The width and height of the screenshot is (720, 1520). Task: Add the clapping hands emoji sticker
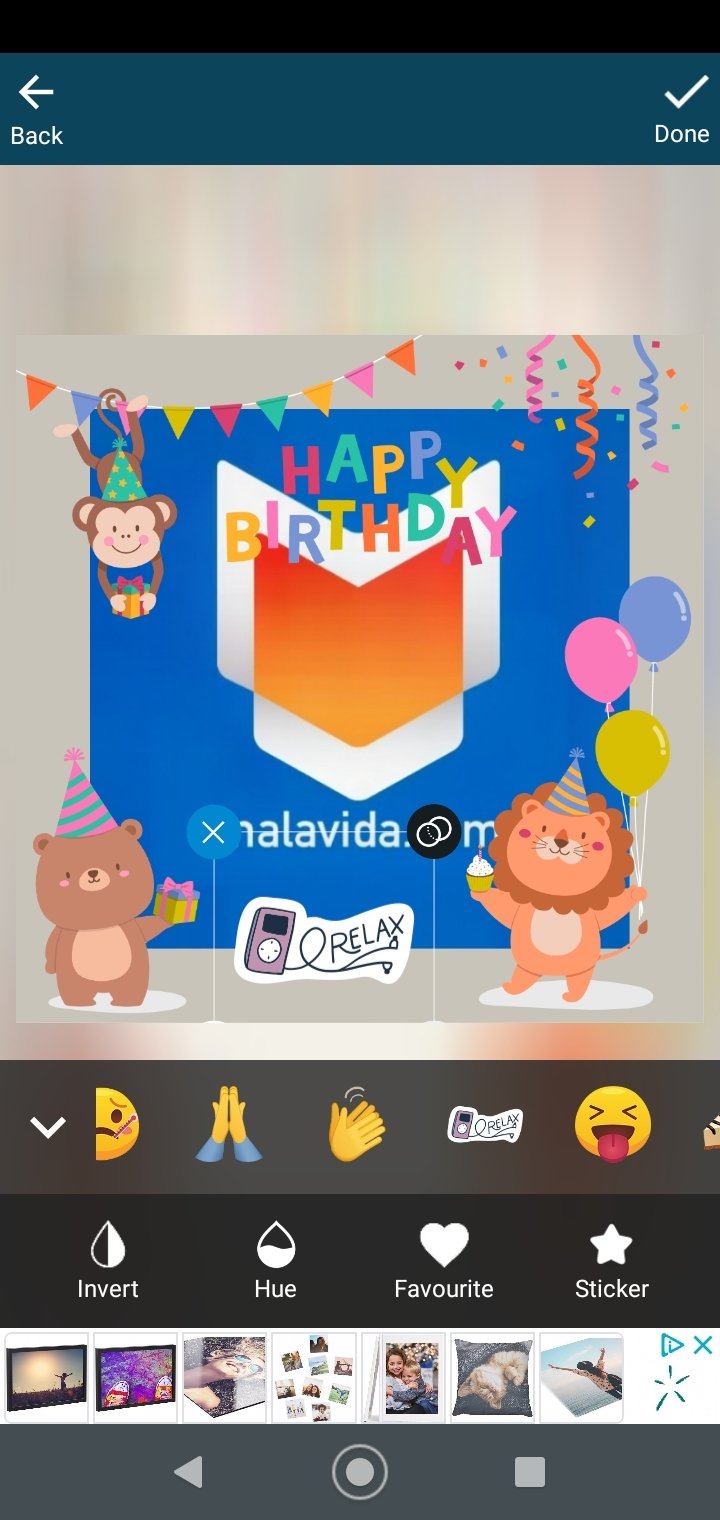pyautogui.click(x=356, y=1127)
